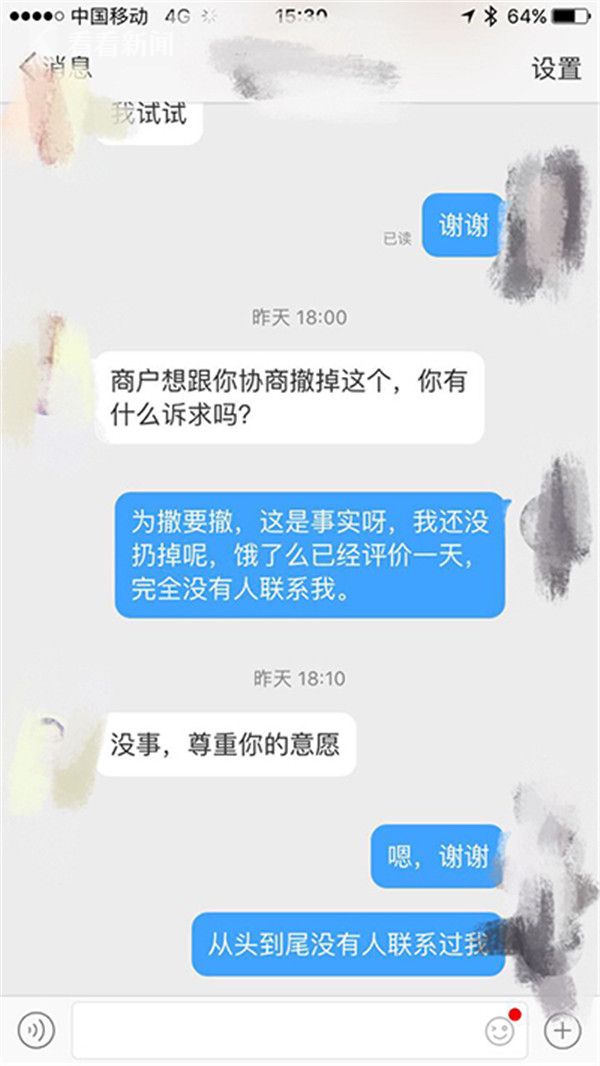Open the emoji picker

[x=499, y=1030]
